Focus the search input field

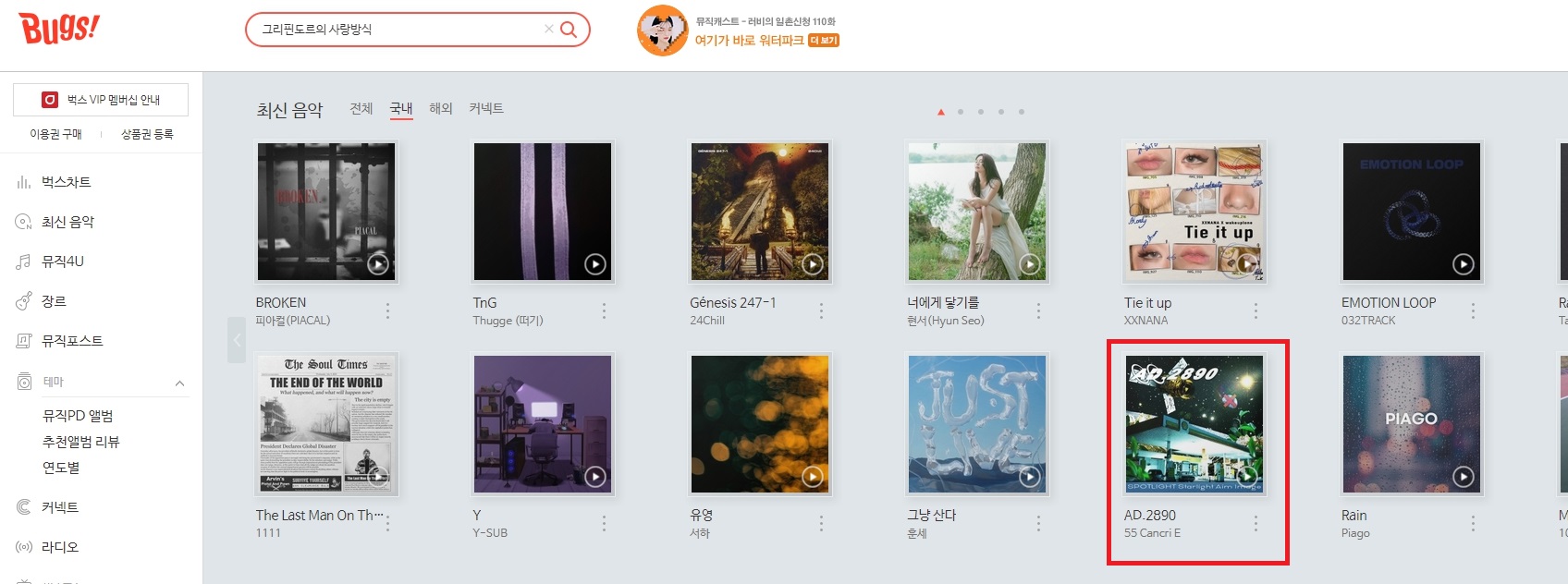(398, 30)
